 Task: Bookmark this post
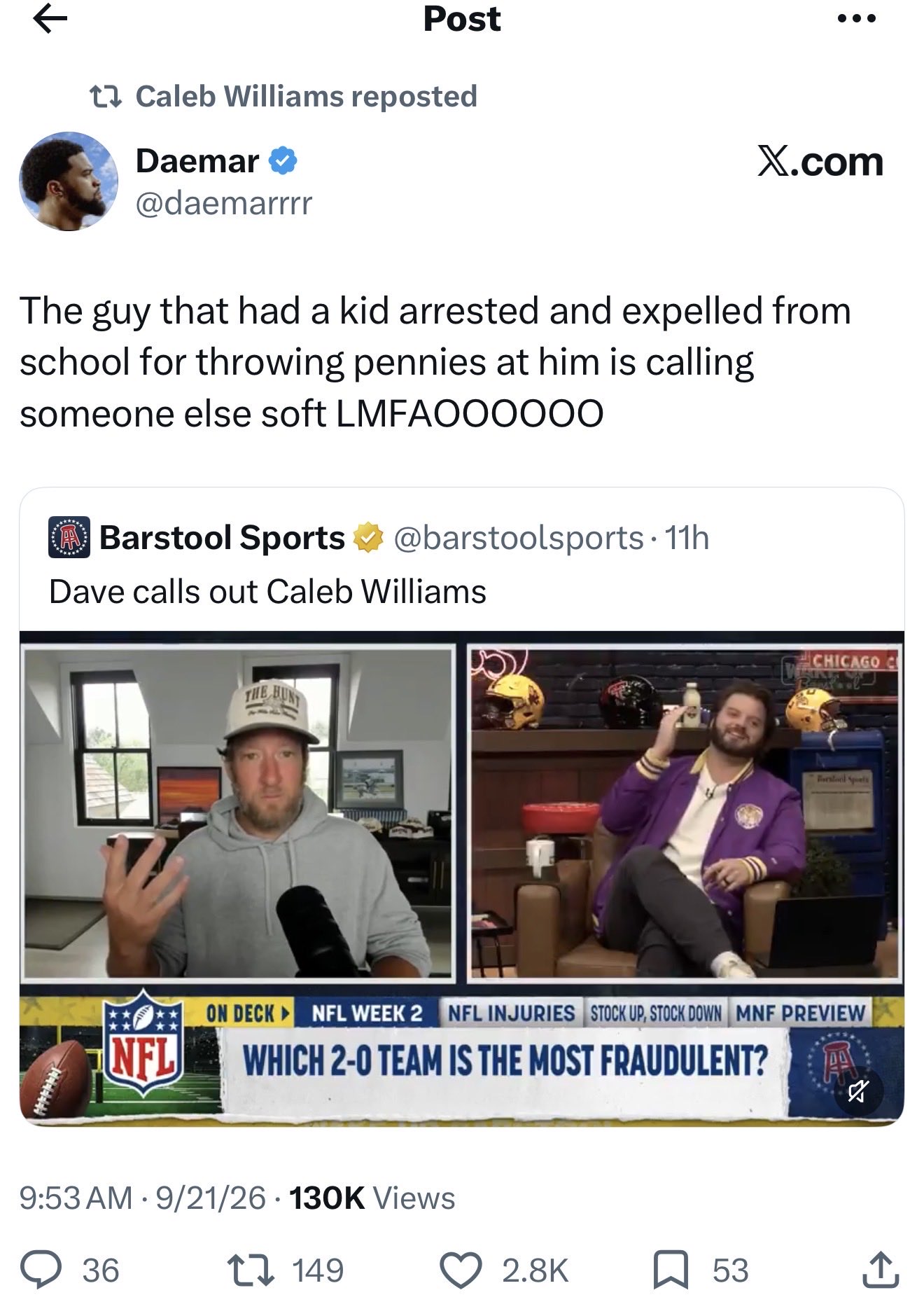pyautogui.click(x=671, y=1270)
